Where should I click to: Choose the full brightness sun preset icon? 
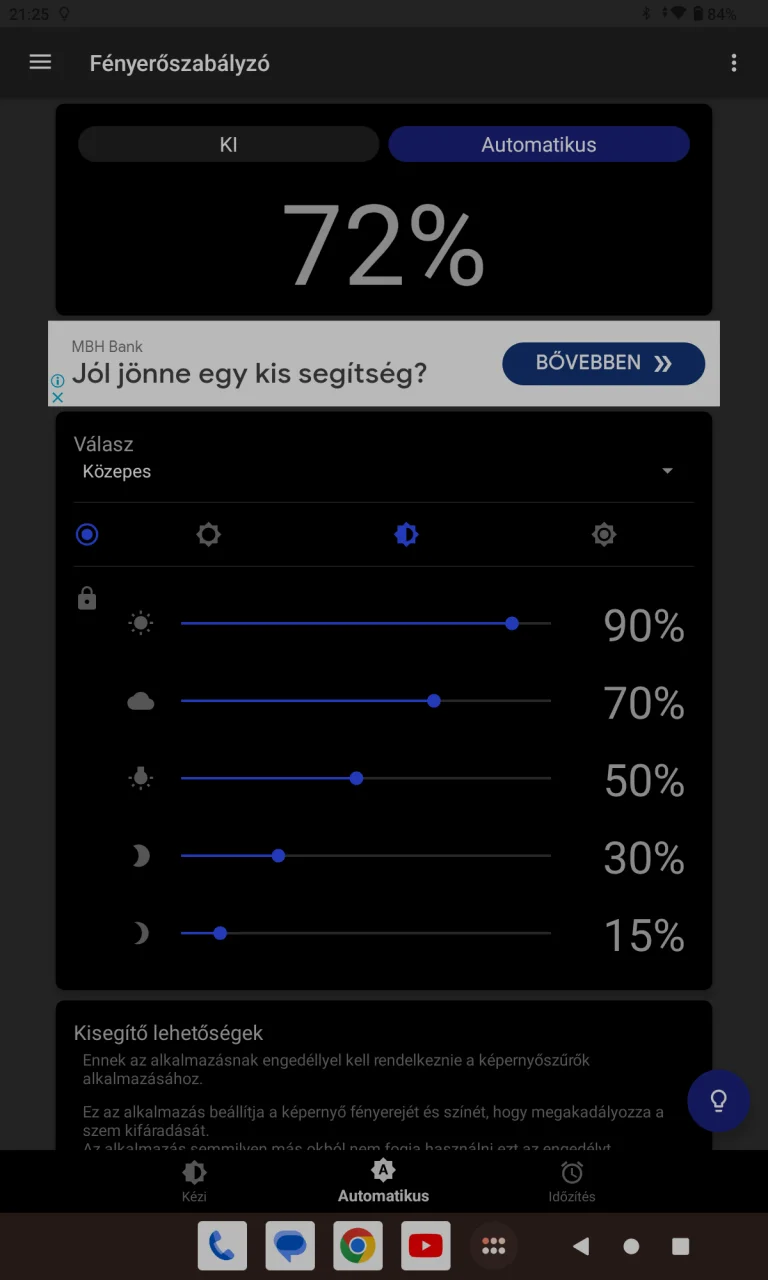pos(603,534)
